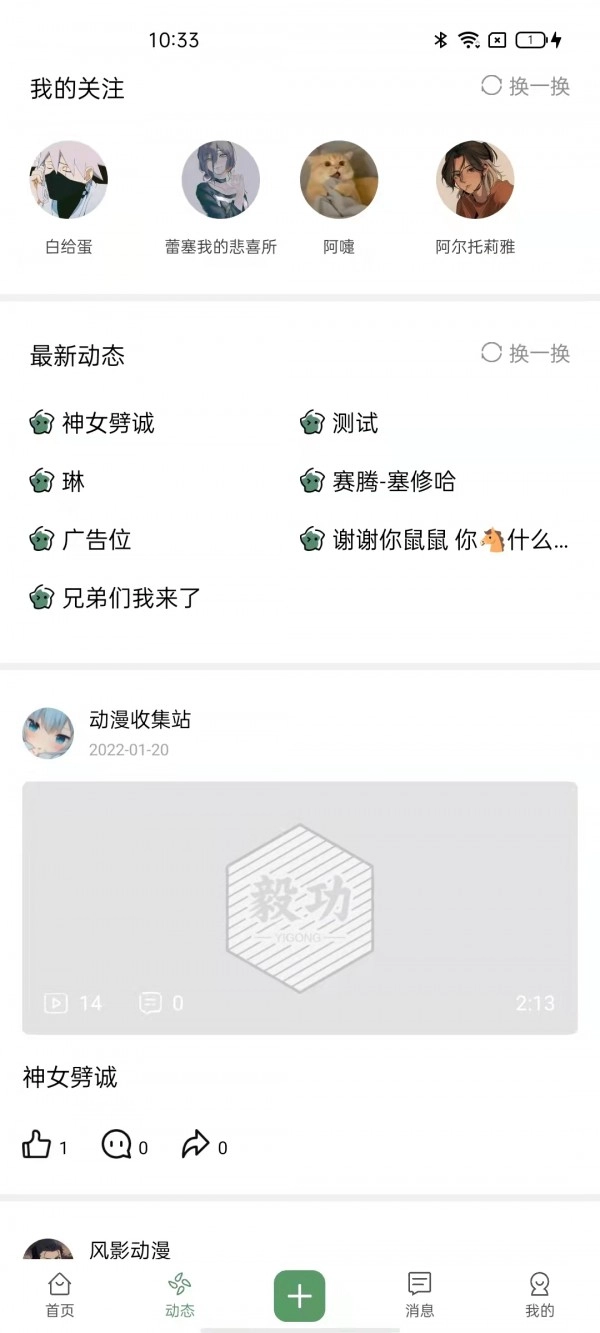
Task: Switch to the 首页 tab
Action: tap(60, 1294)
